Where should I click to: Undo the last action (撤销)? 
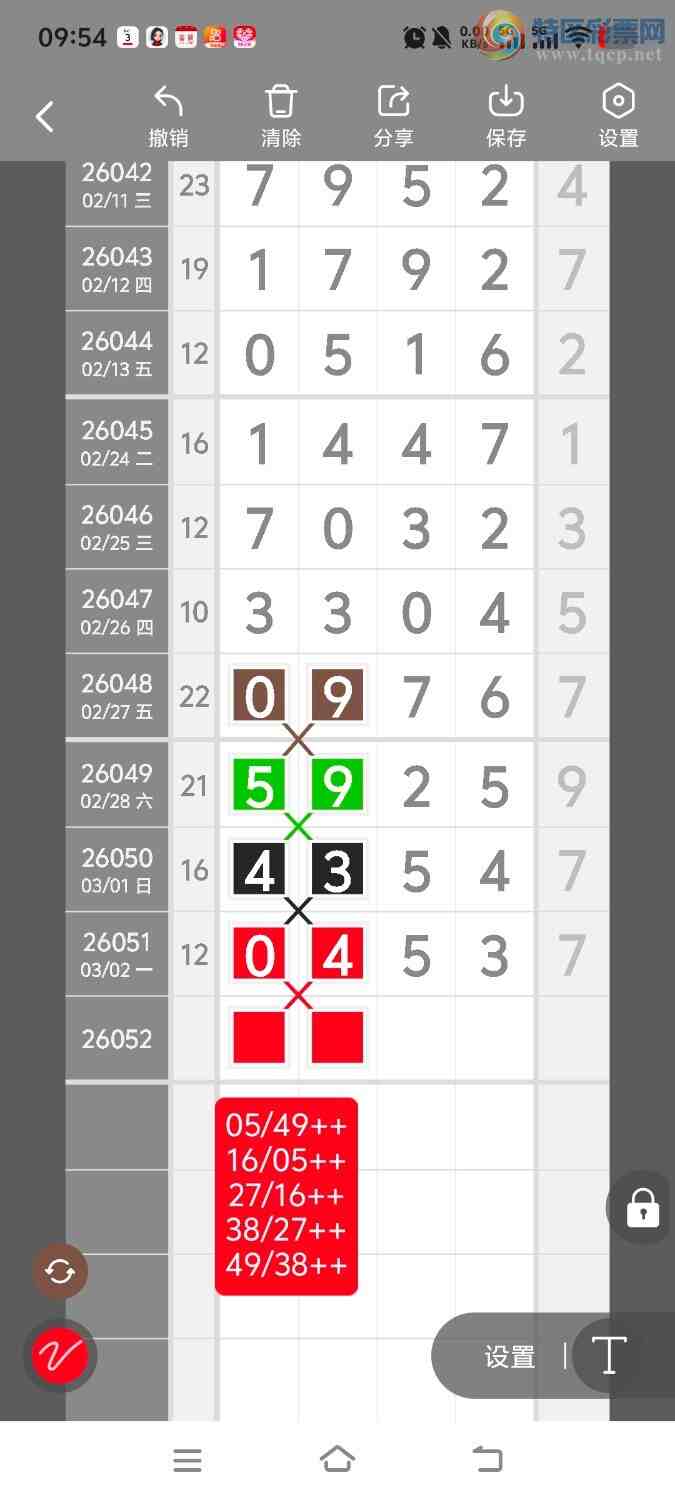tap(168, 117)
